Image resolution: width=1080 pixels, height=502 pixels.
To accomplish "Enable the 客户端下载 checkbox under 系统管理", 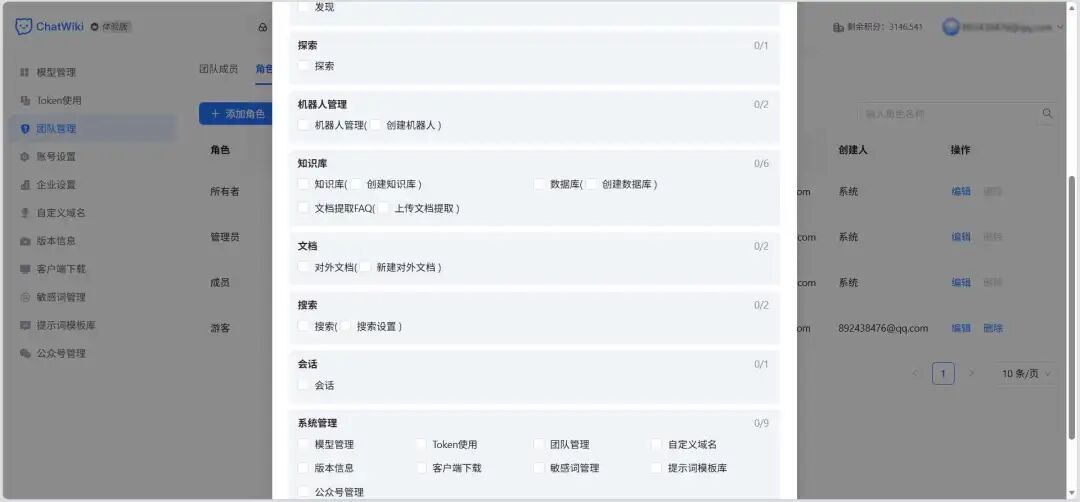I will [x=422, y=467].
